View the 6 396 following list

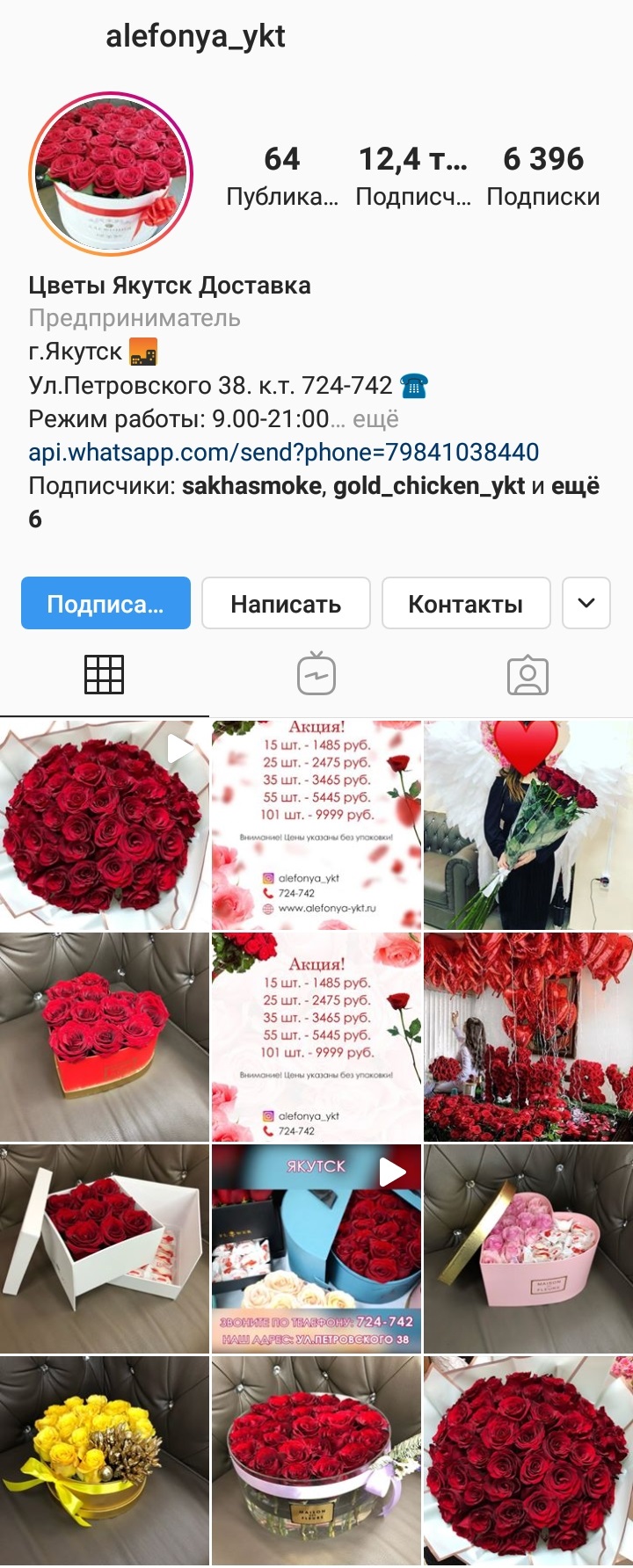click(x=543, y=176)
